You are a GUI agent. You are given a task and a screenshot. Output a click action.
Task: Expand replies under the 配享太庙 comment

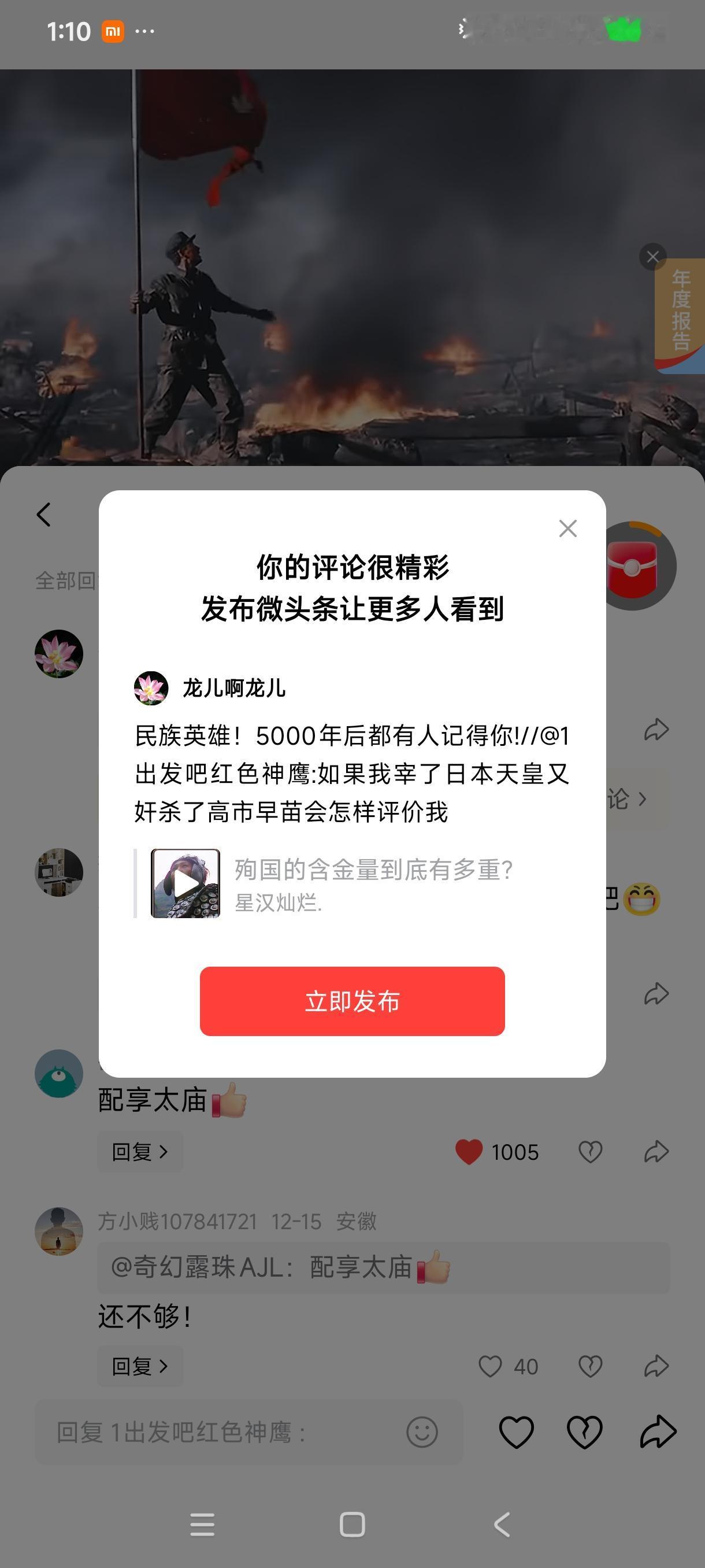140,1151
